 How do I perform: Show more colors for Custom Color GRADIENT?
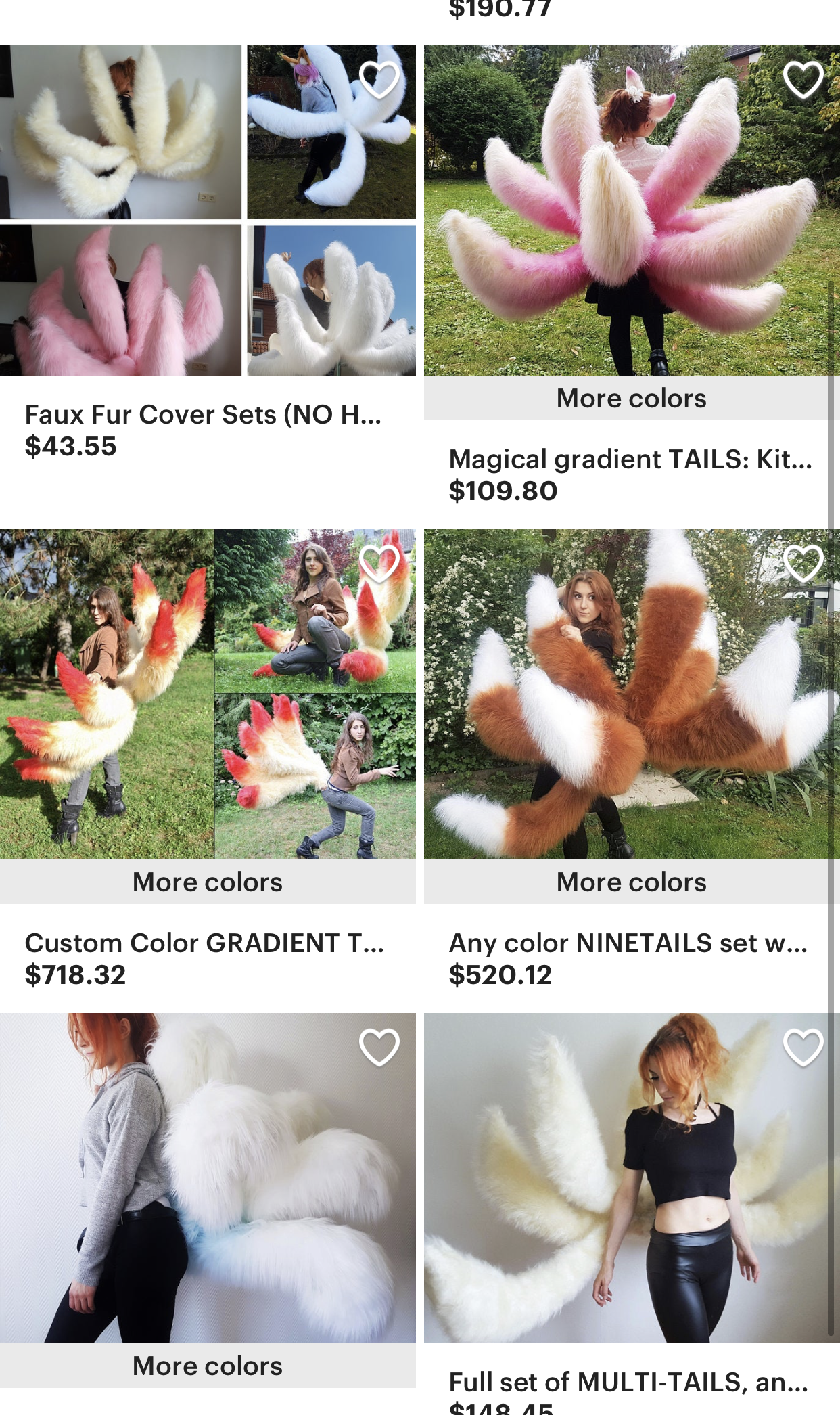pyautogui.click(x=208, y=882)
